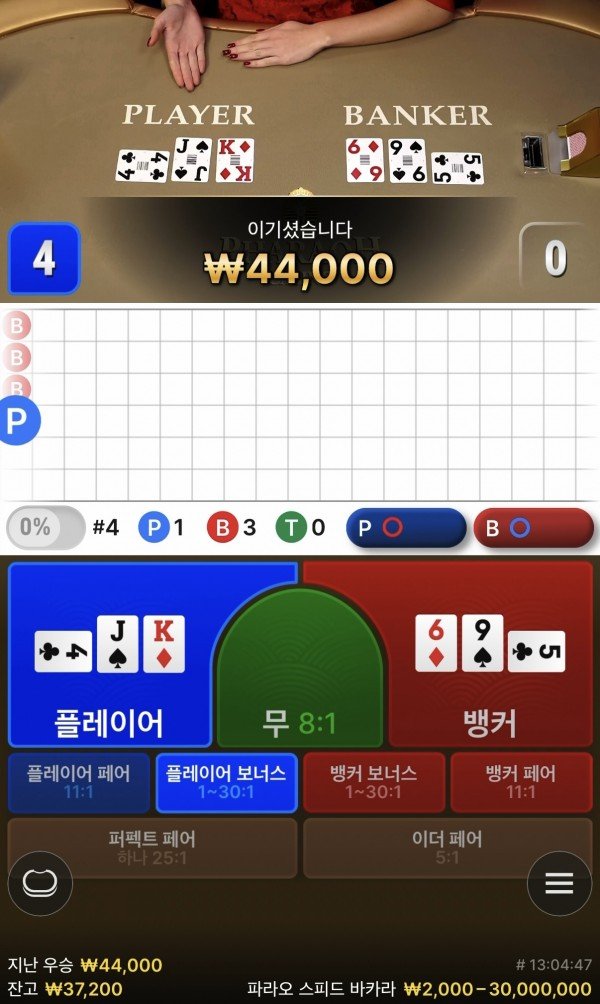Select 뱅커 보너스 side bet
The width and height of the screenshot is (600, 1004).
tap(373, 782)
